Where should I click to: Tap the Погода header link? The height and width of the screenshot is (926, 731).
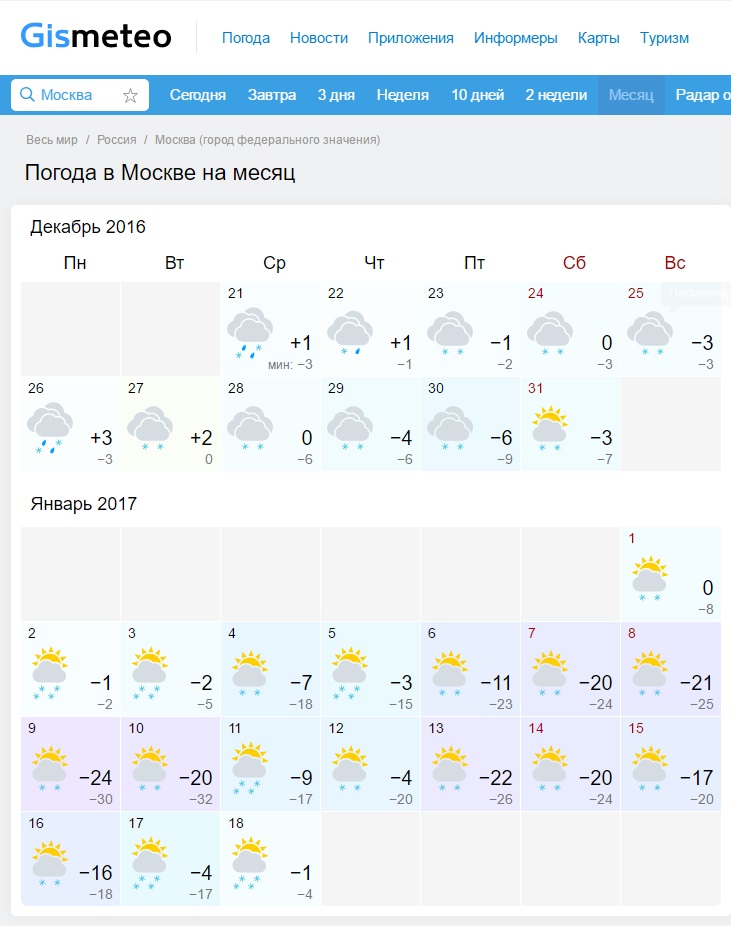246,38
